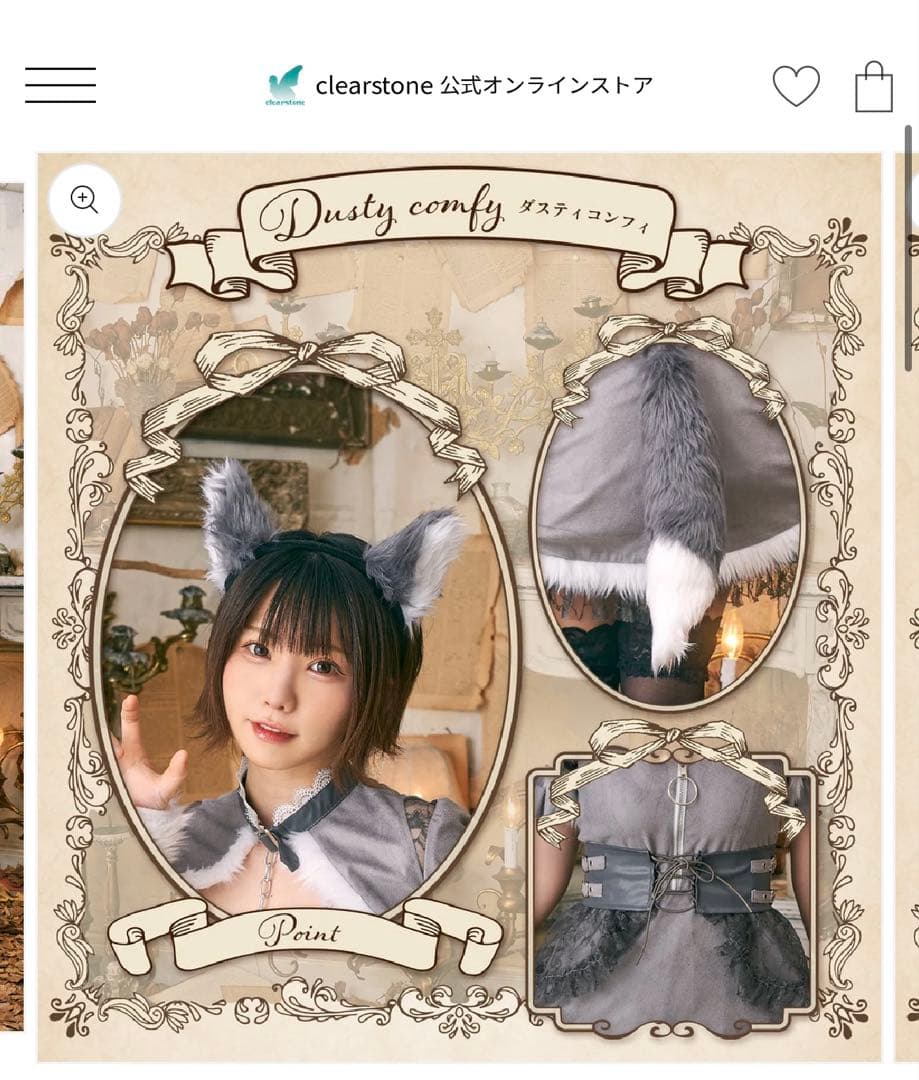Go to clearstone store home page
This screenshot has height=1080, width=919.
click(460, 86)
